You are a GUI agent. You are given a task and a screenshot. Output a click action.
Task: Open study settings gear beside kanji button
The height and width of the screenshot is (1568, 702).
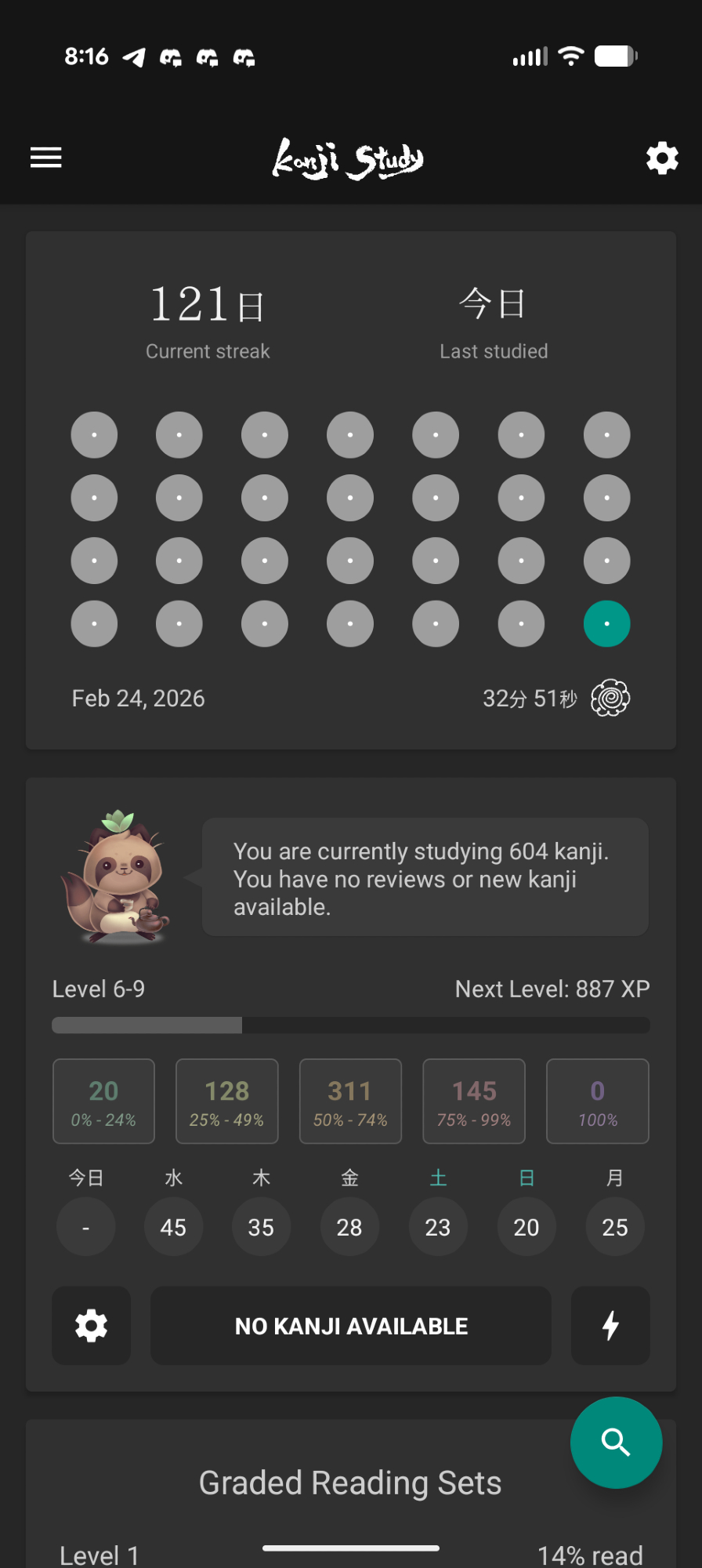point(92,1326)
